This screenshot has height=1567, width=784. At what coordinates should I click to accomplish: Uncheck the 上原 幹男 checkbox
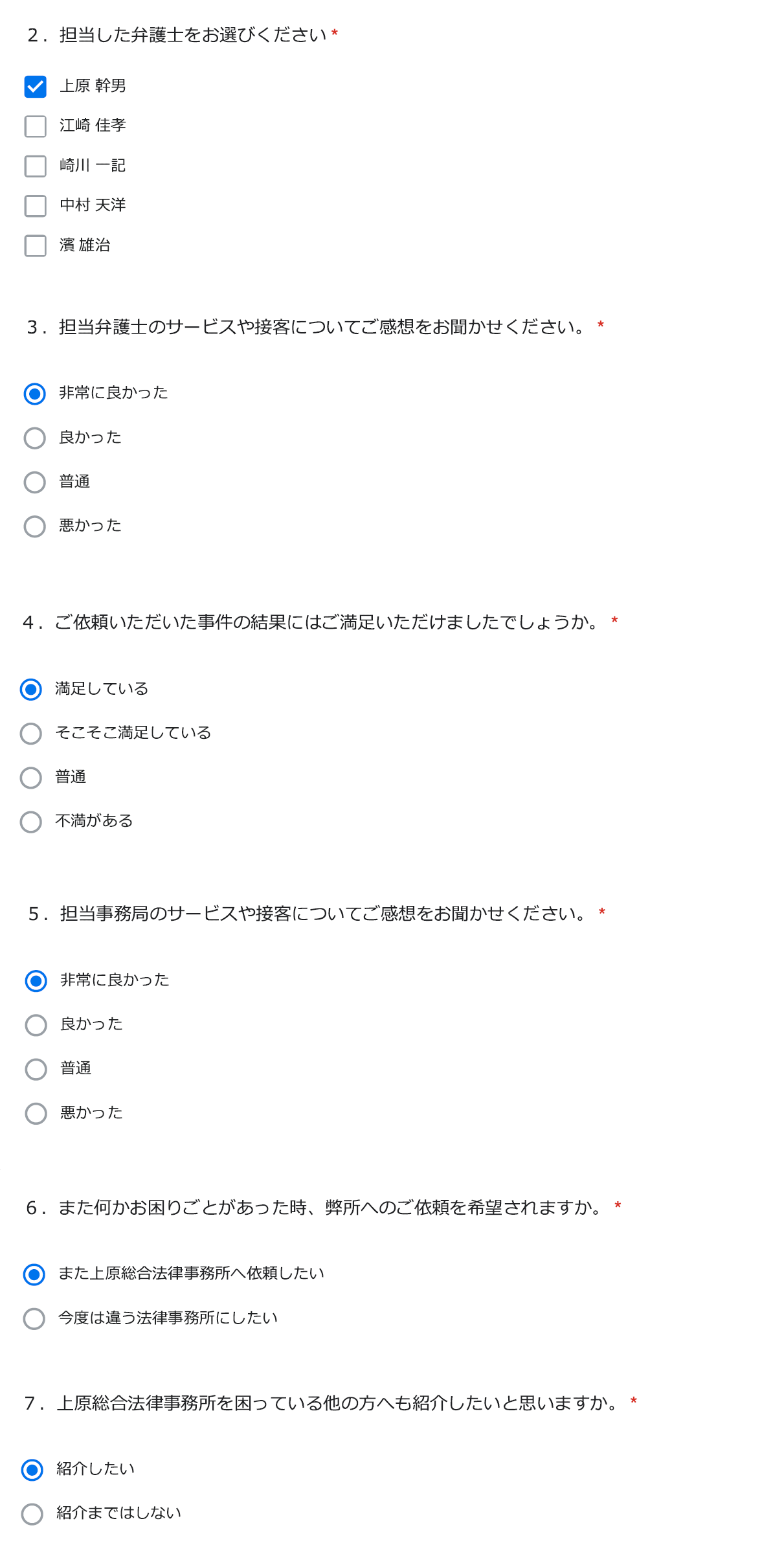[x=35, y=86]
